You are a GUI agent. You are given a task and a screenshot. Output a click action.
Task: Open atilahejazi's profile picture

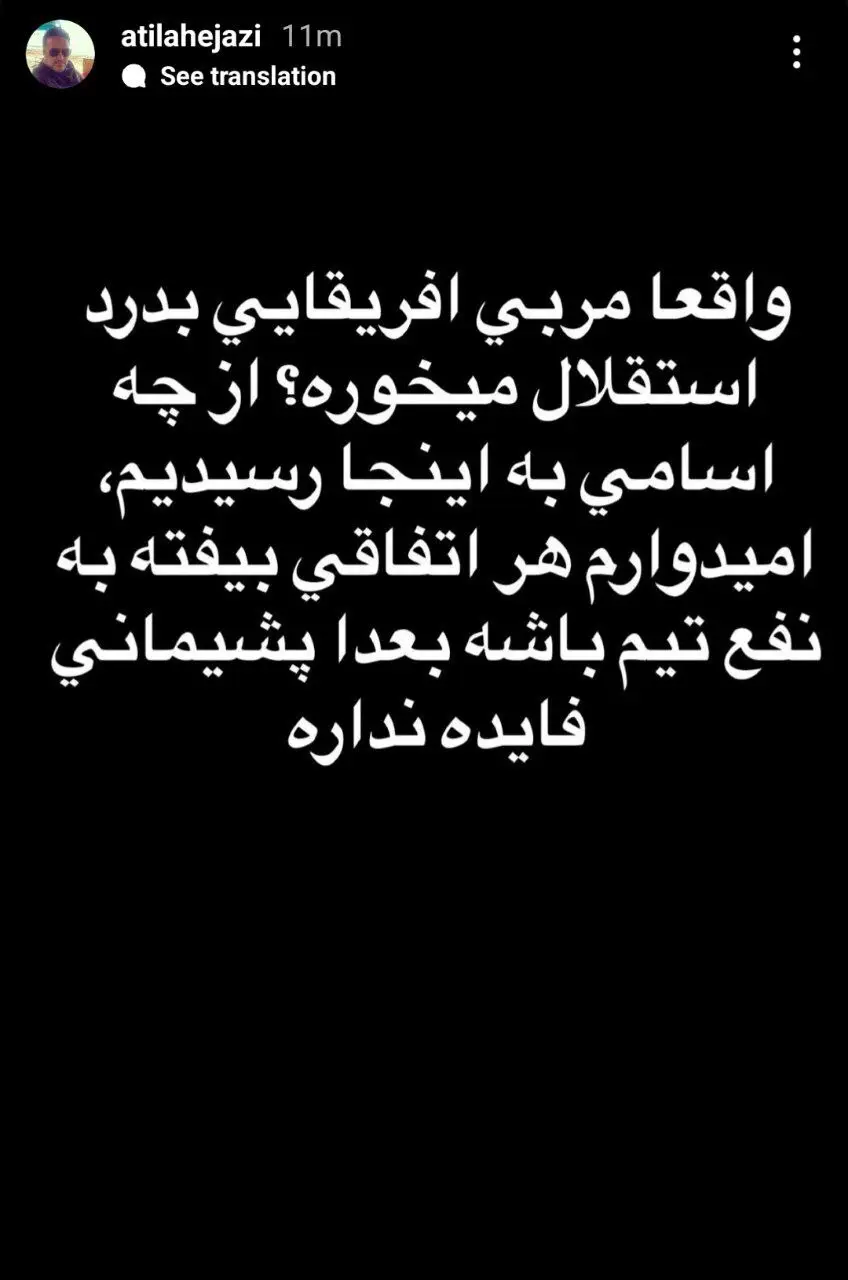pos(60,55)
